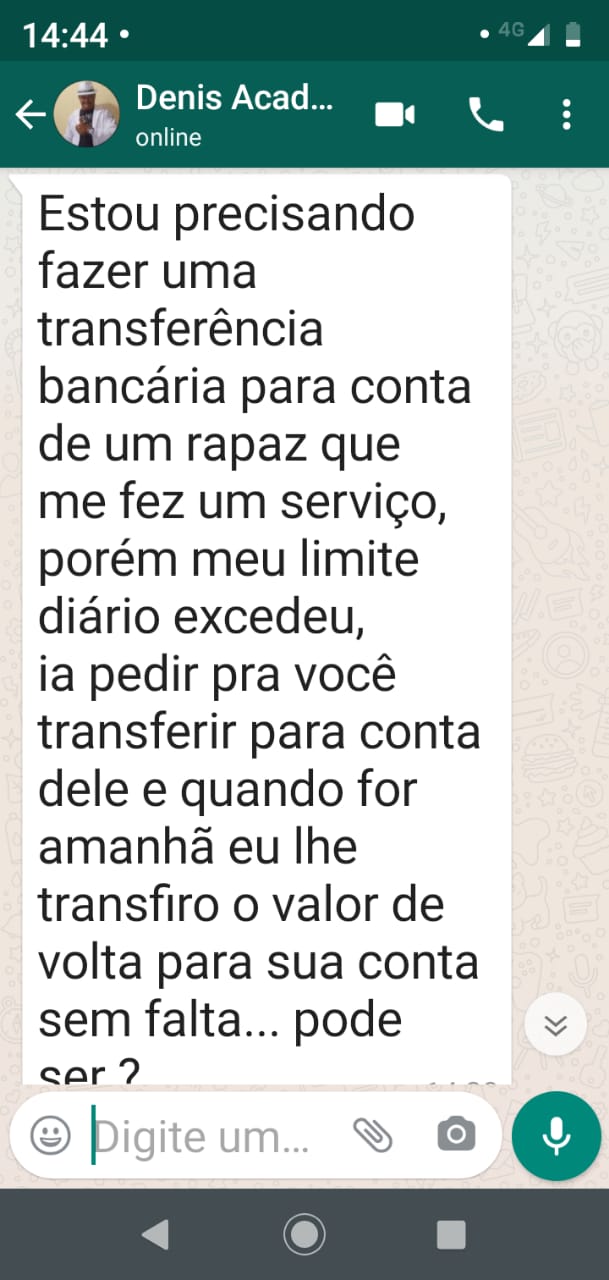The height and width of the screenshot is (1280, 609).
Task: Open the three-dot overflow menu
Action: [x=566, y=115]
